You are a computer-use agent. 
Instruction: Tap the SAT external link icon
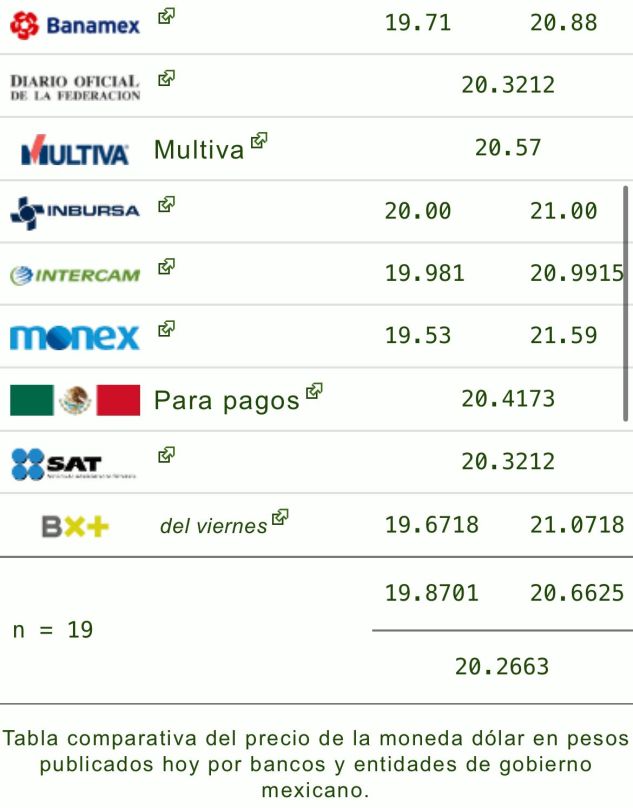tap(166, 456)
